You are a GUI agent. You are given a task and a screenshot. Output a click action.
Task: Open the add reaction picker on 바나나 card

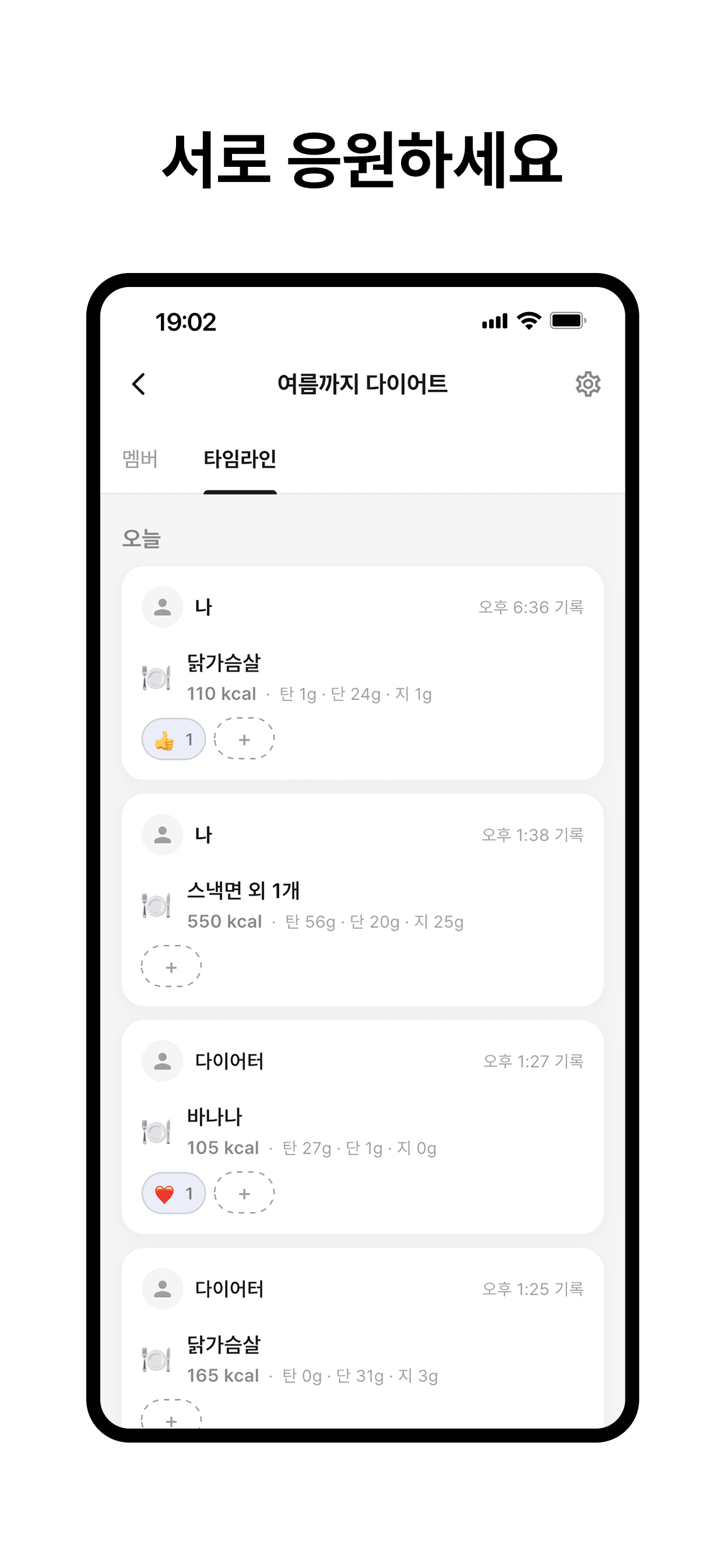point(244,1193)
